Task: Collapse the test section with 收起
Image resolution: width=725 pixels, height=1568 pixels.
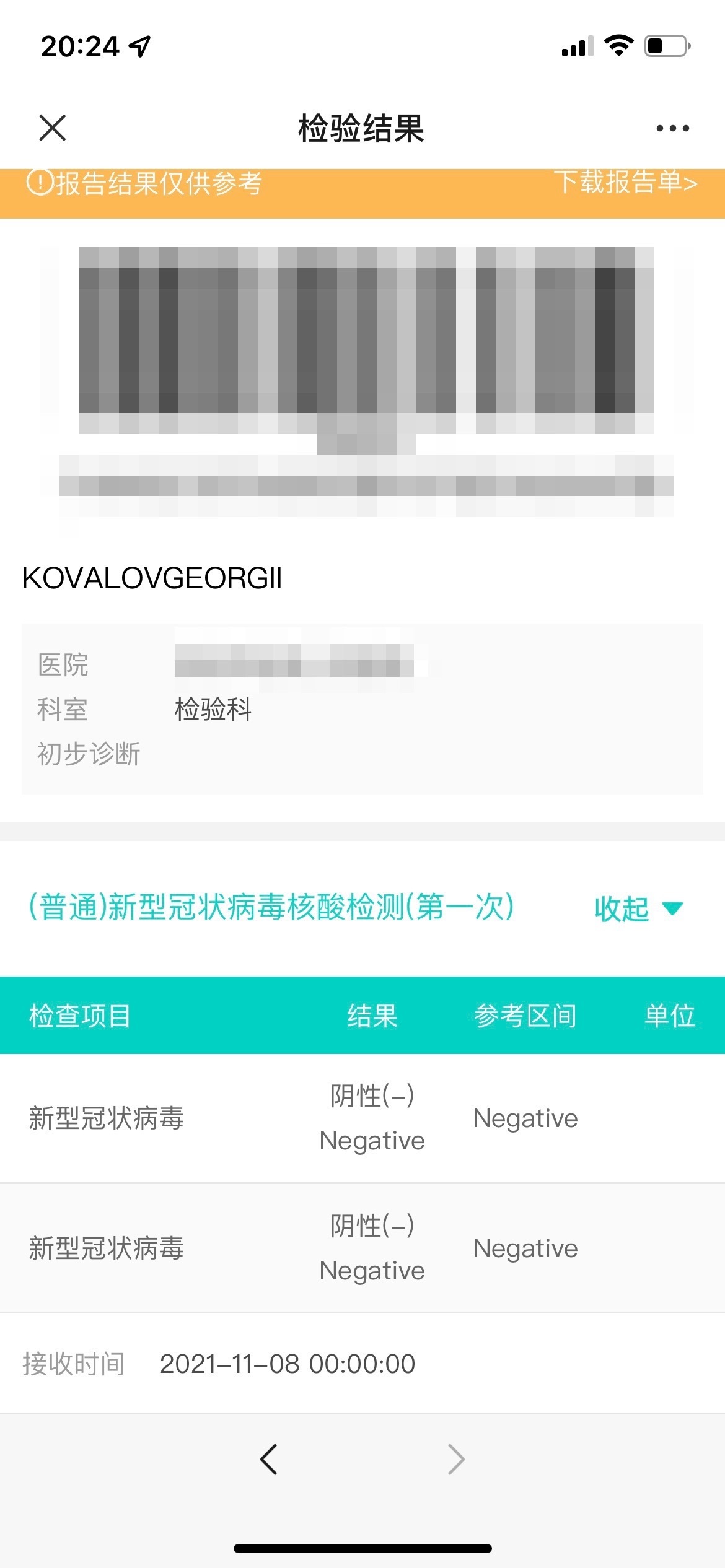Action: coord(638,909)
